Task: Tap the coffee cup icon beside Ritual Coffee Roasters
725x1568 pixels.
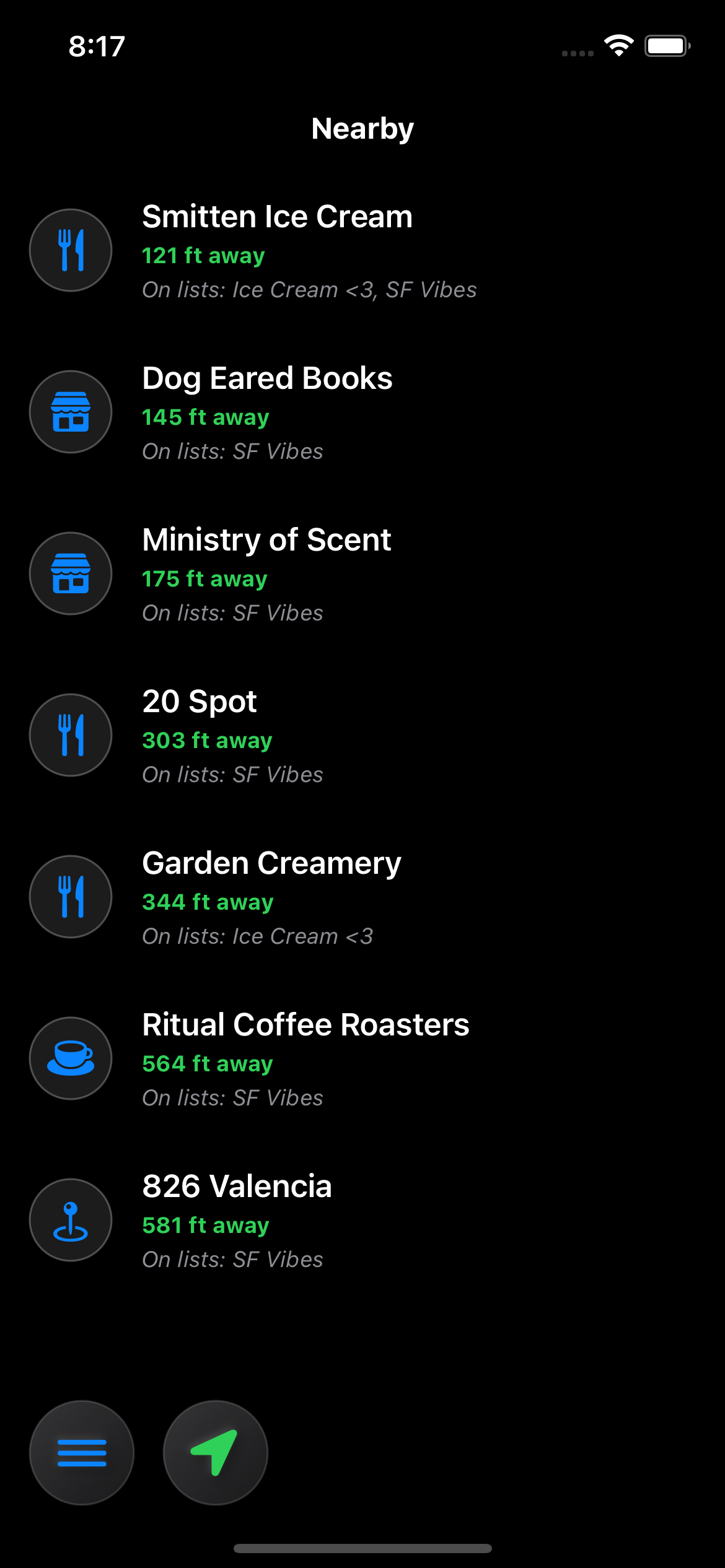Action: pyautogui.click(x=70, y=1058)
